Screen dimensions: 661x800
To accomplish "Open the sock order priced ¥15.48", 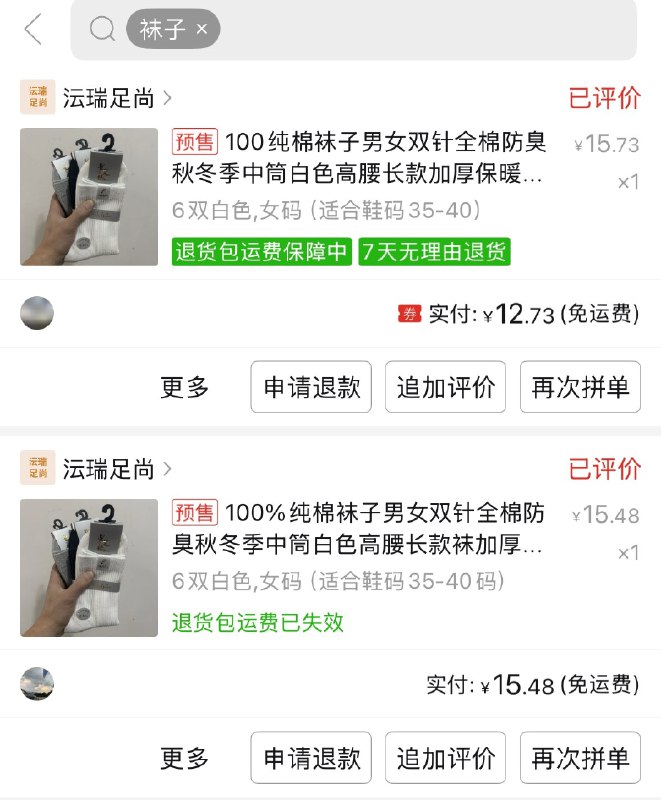I will pyautogui.click(x=360, y=530).
